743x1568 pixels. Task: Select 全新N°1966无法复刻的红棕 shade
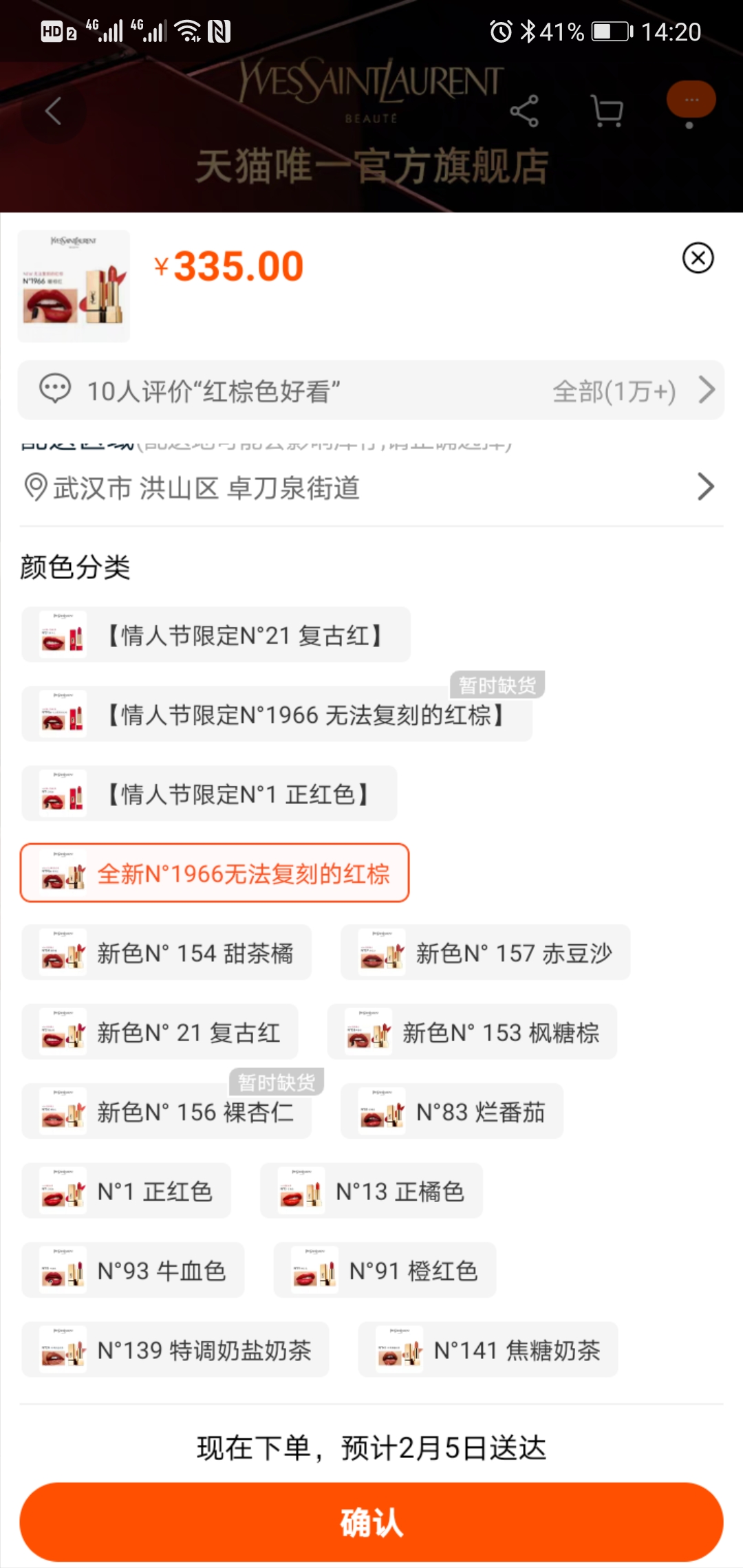(215, 873)
